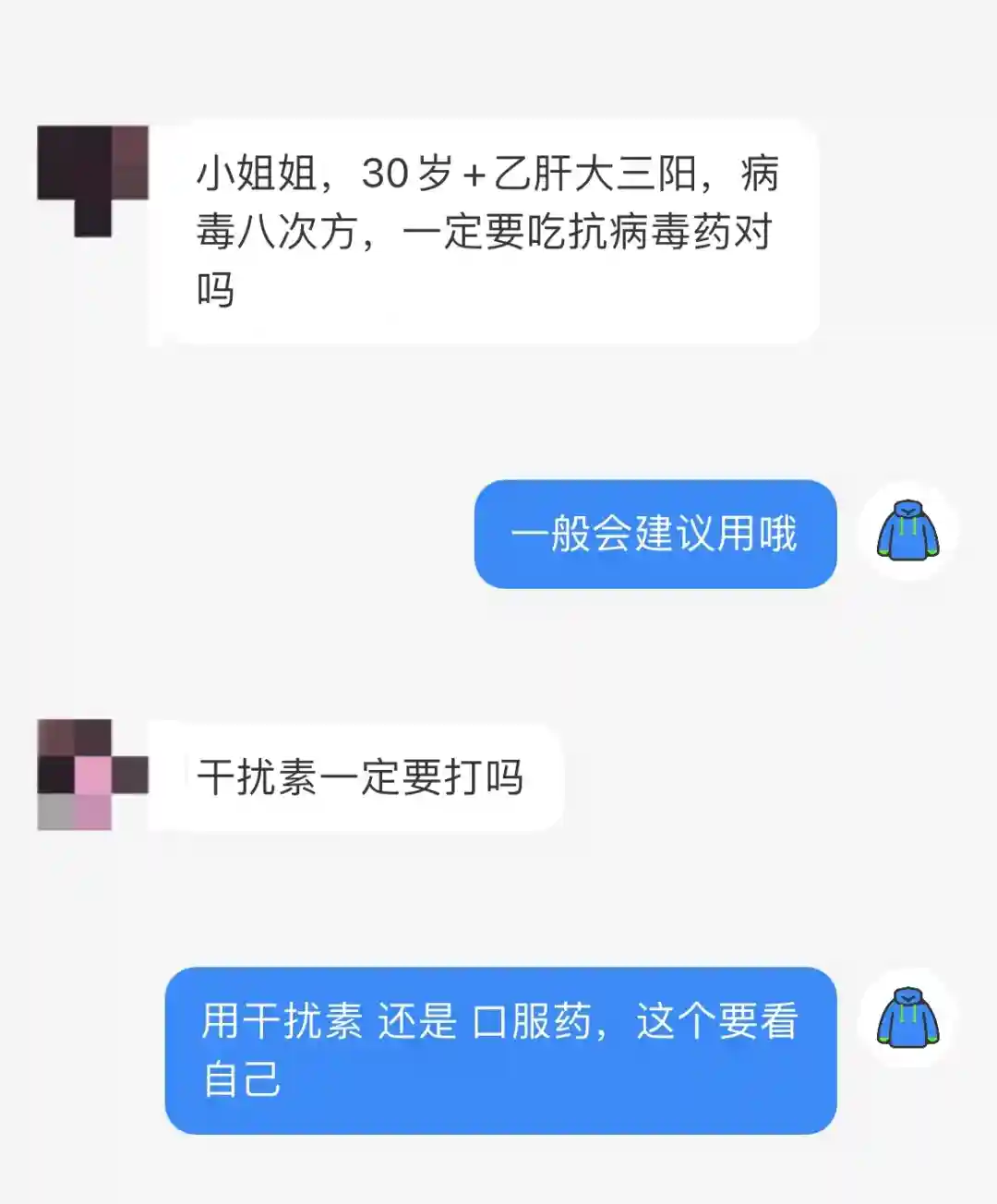The image size is (997, 1204).
Task: Open avatar of sender asking 干扰素一定要打吗
Action: coord(92,774)
